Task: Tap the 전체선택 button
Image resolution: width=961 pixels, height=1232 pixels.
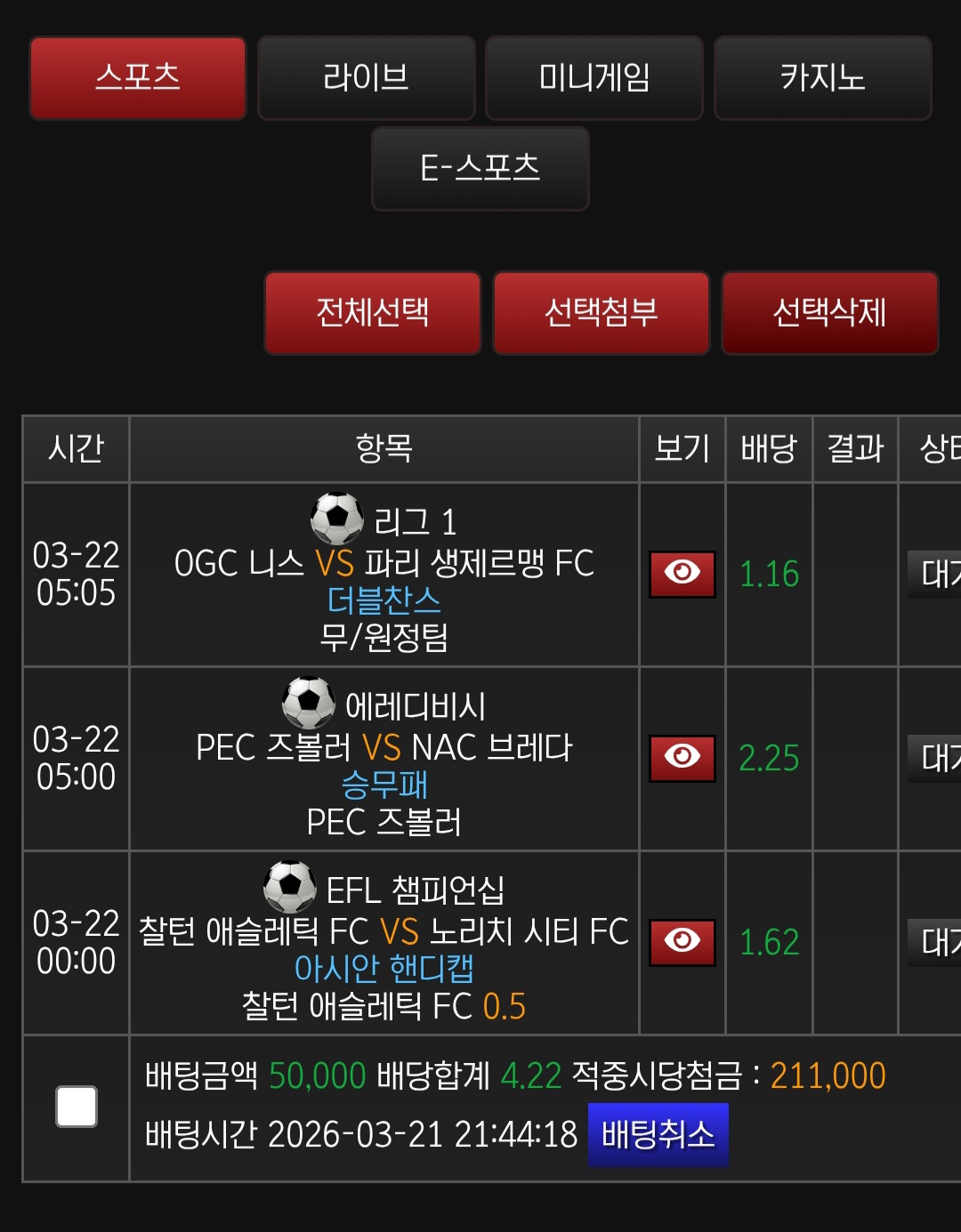Action: (x=373, y=313)
